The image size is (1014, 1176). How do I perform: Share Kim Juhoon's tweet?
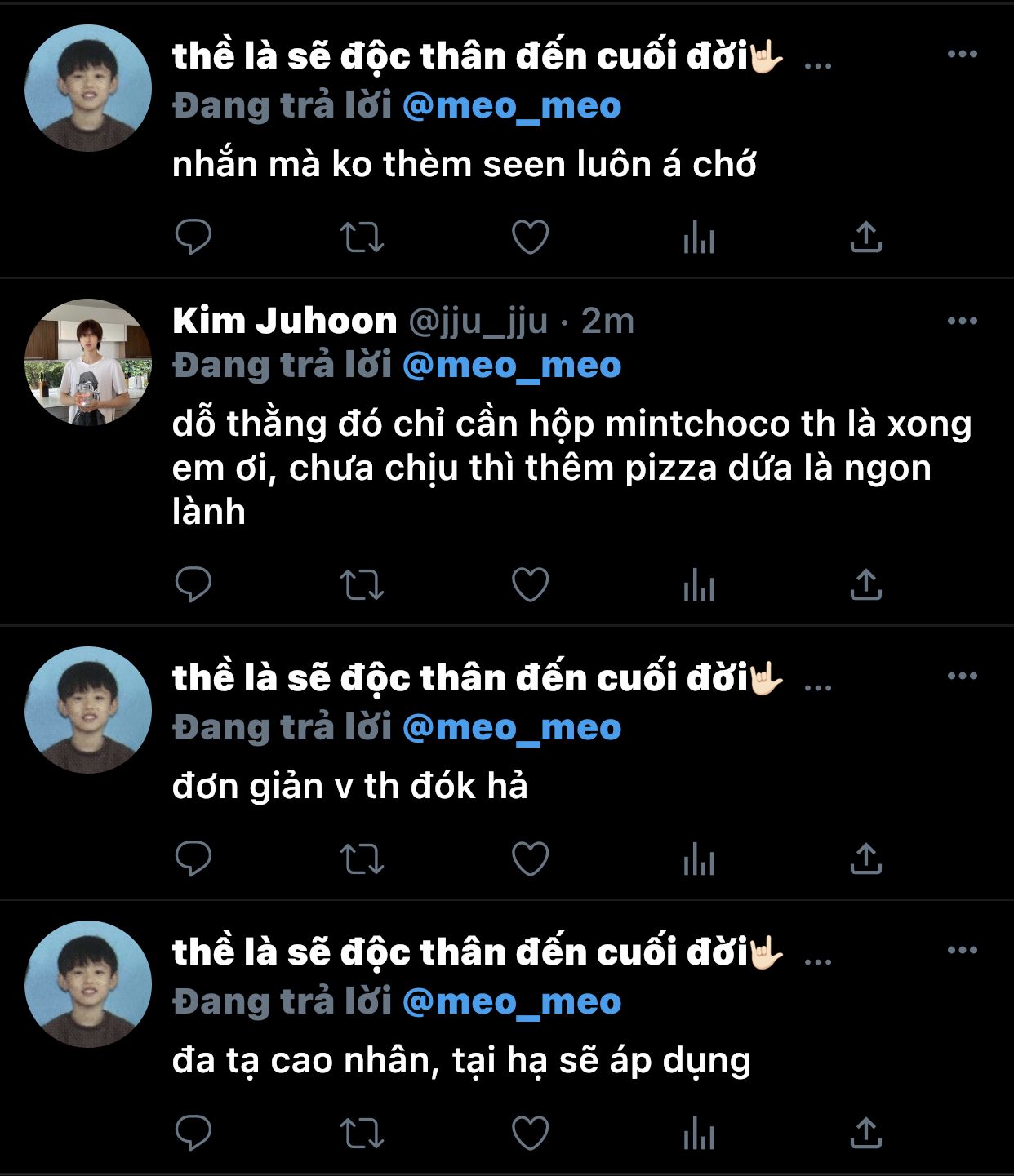point(865,584)
